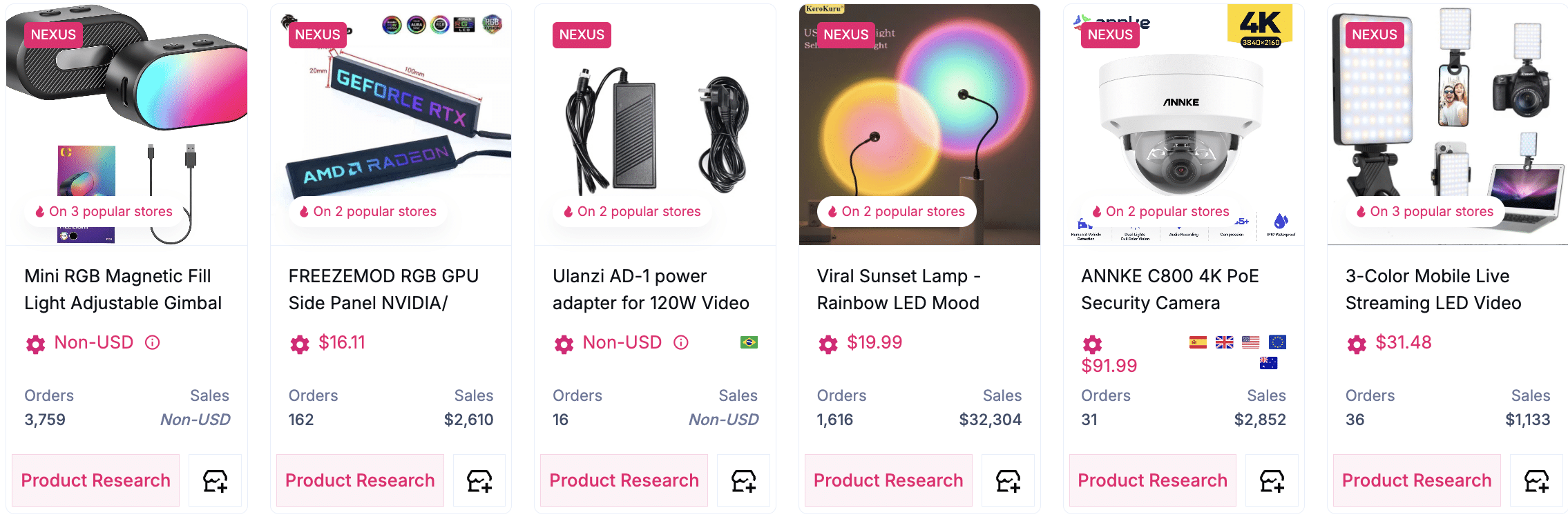Viewport: 1568px width, 519px height.
Task: Add ANNKE C800 4K PoE camera to store
Action: (1272, 480)
